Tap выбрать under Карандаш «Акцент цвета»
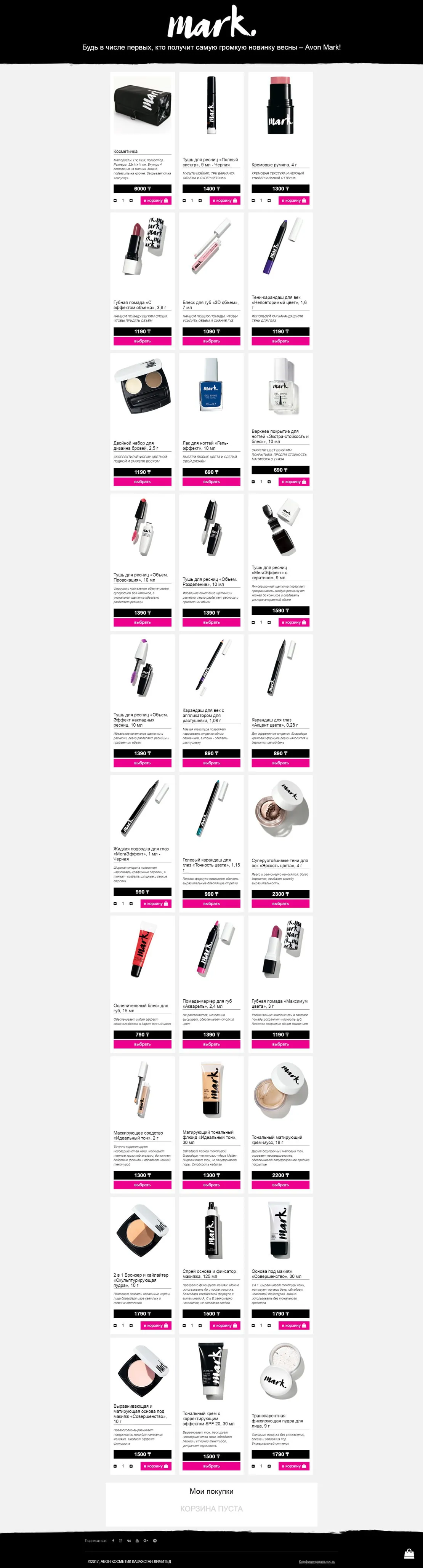 [280, 763]
